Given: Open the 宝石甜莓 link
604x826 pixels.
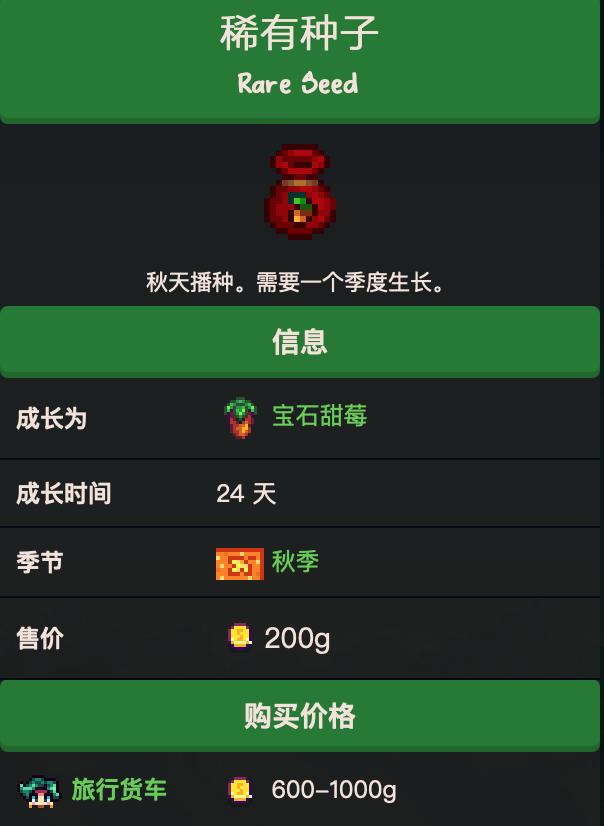Looking at the screenshot, I should [x=319, y=416].
